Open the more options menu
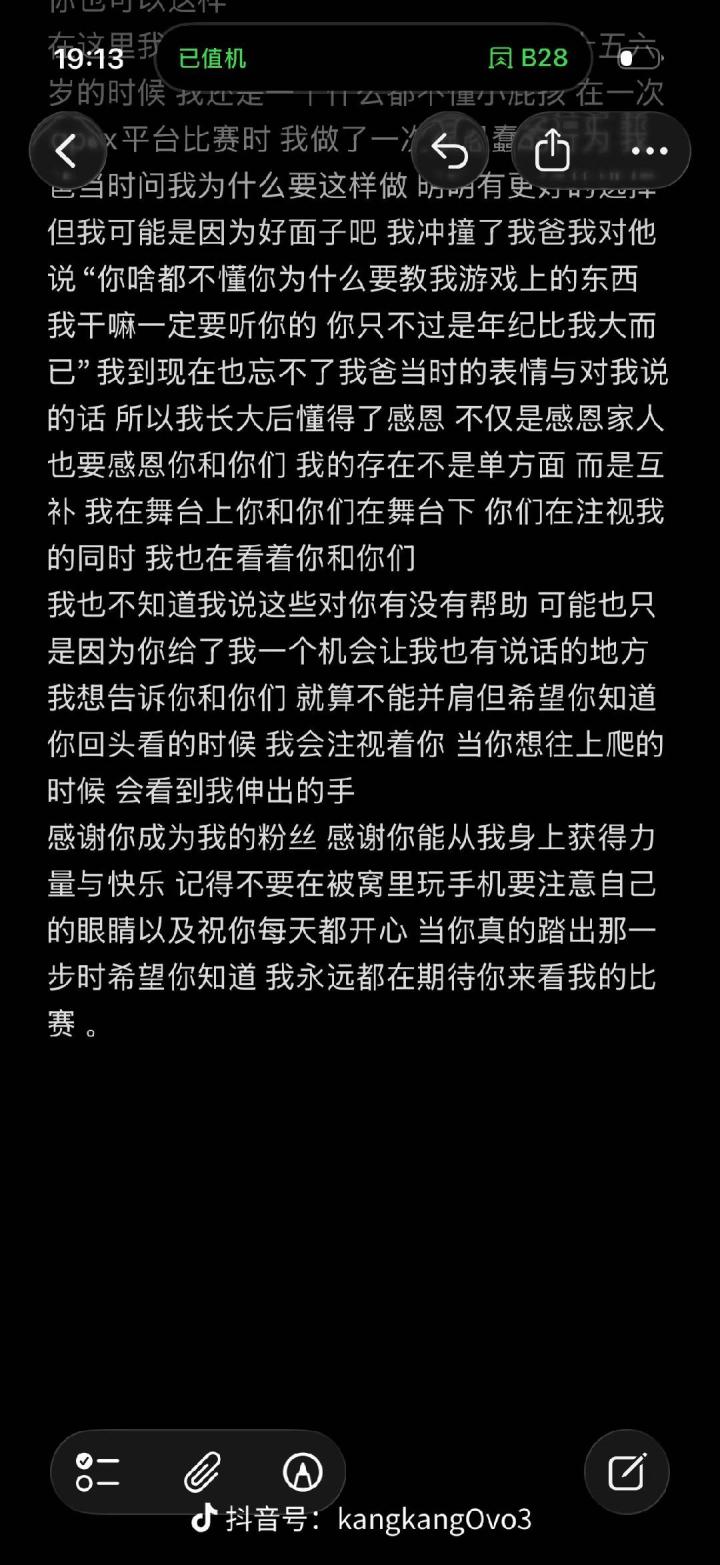This screenshot has width=720, height=1565. click(649, 152)
